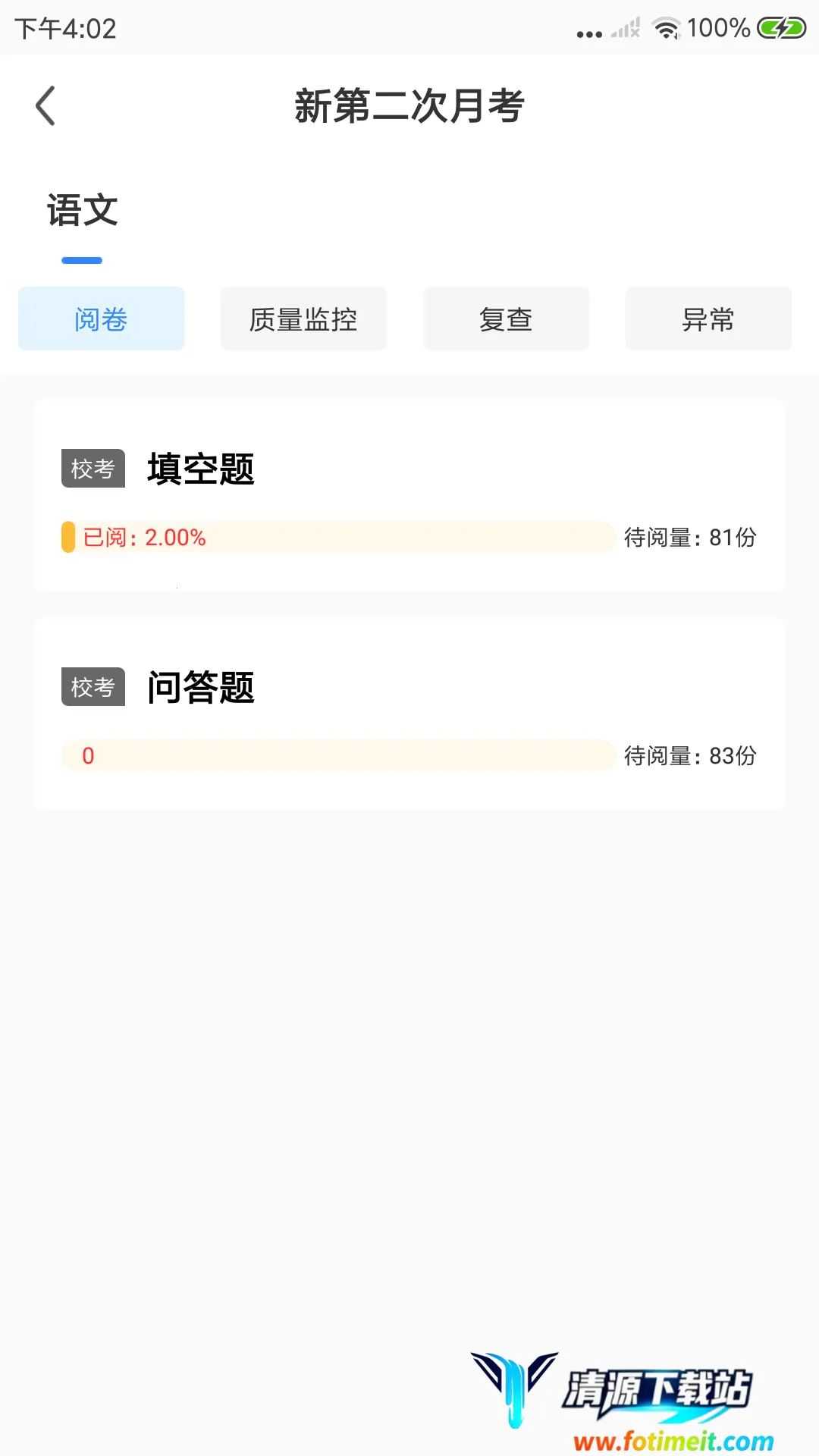
Task: Switch to the 阅卷 section
Action: coord(101,319)
